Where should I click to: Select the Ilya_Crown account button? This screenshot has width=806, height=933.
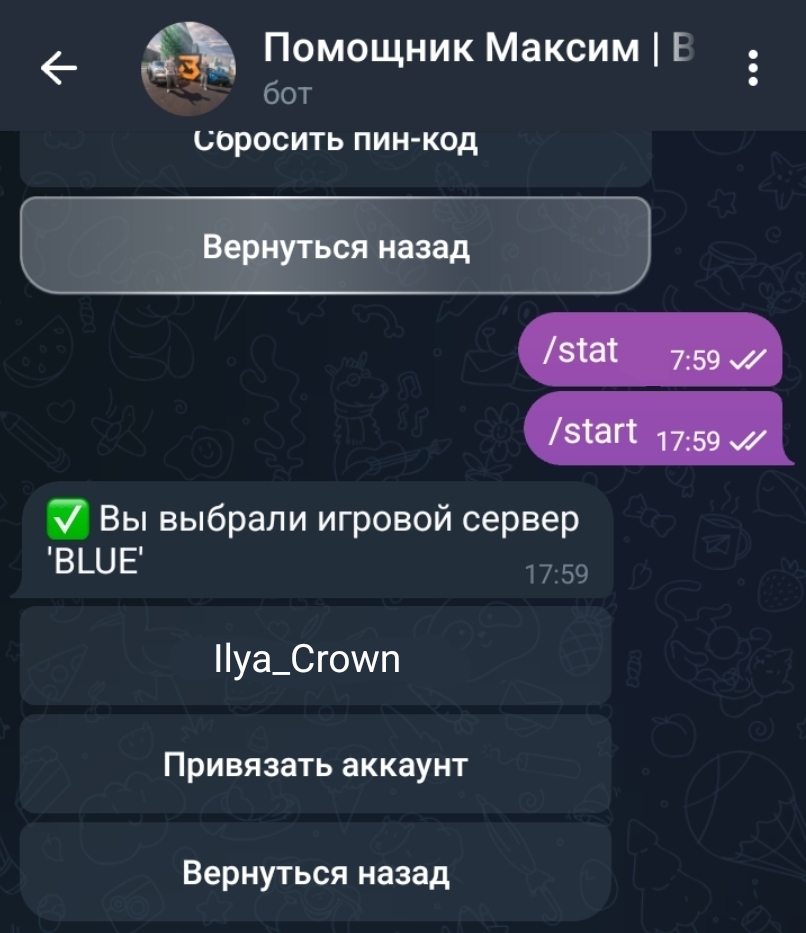308,659
